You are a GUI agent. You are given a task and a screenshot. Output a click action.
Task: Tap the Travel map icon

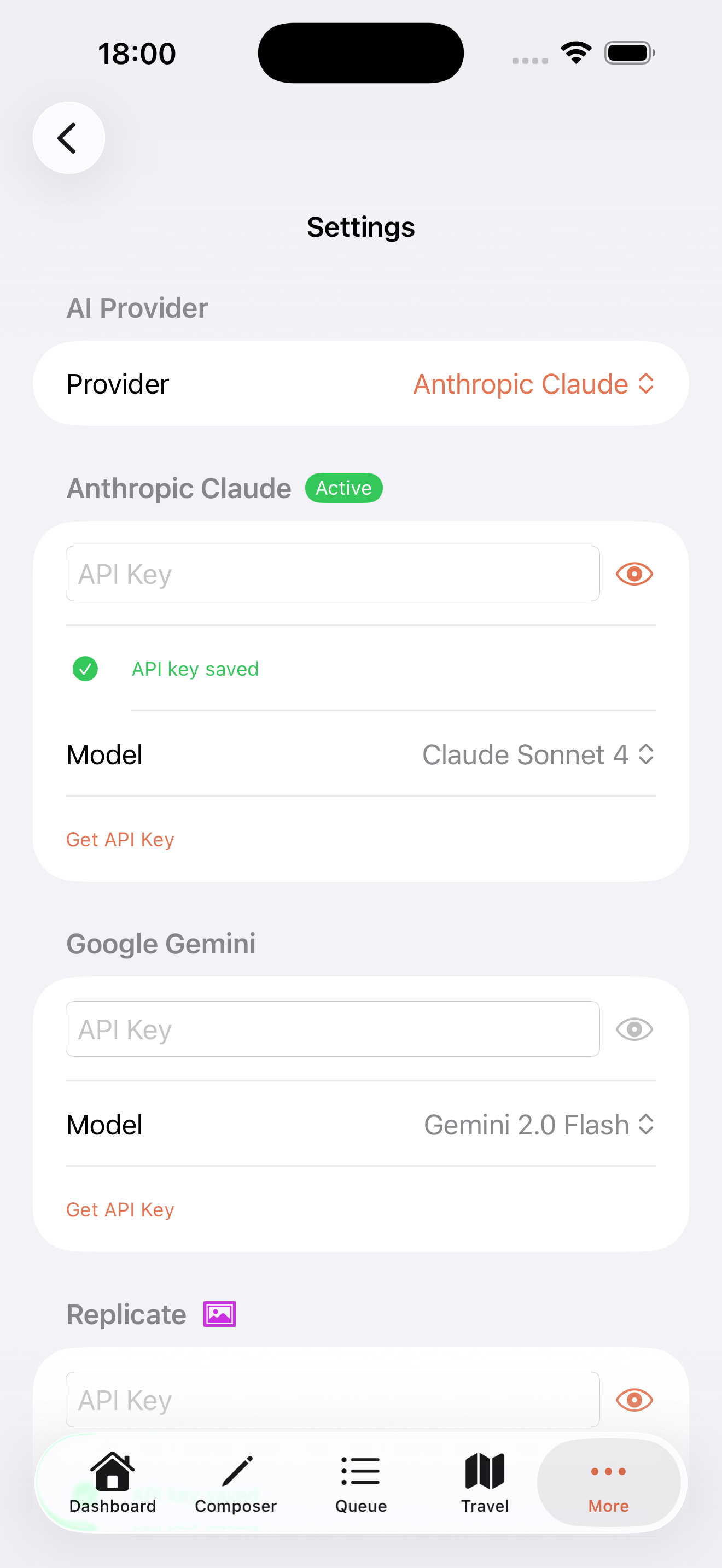pyautogui.click(x=484, y=1470)
